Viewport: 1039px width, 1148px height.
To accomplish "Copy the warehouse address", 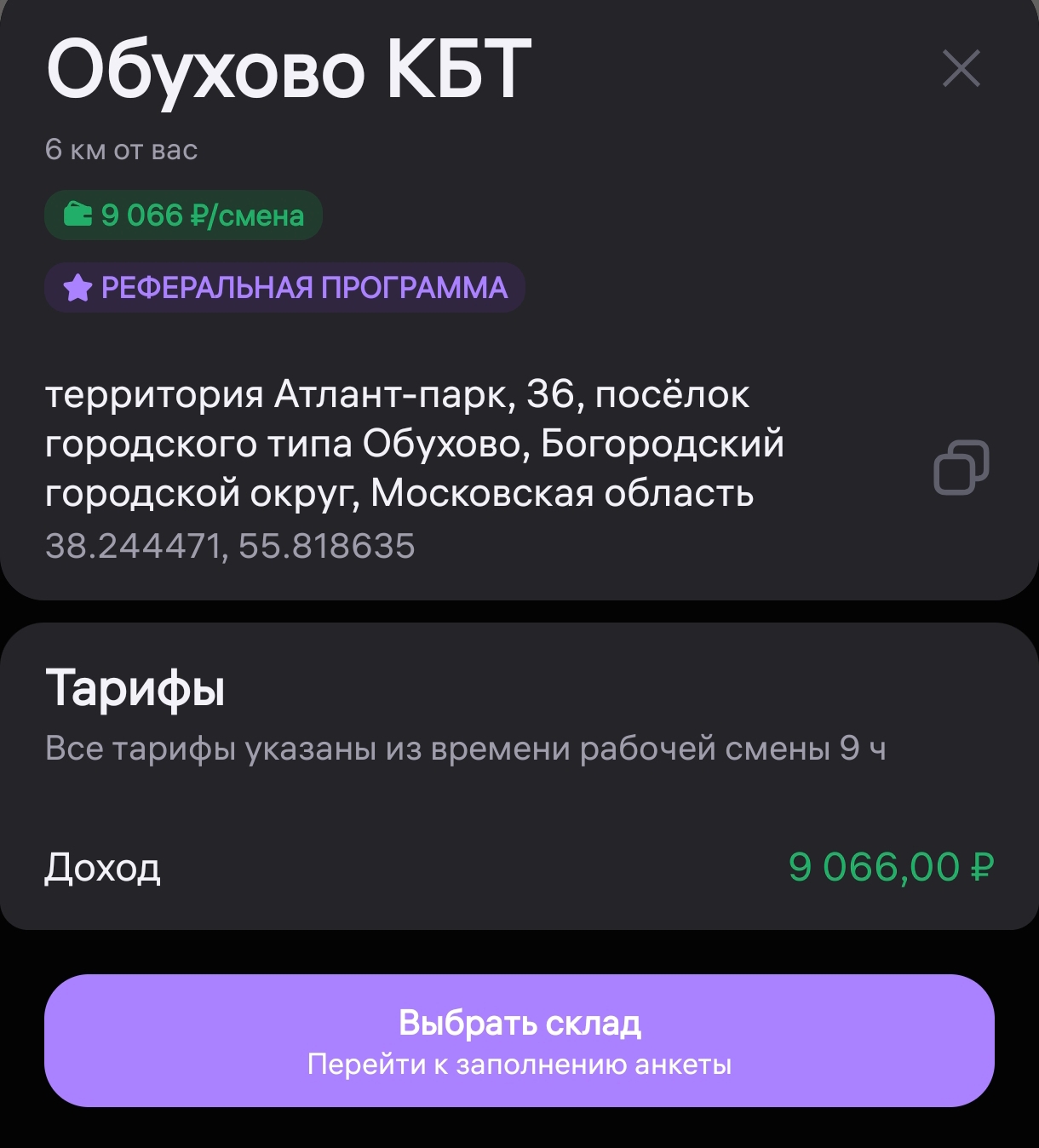I will [x=961, y=468].
